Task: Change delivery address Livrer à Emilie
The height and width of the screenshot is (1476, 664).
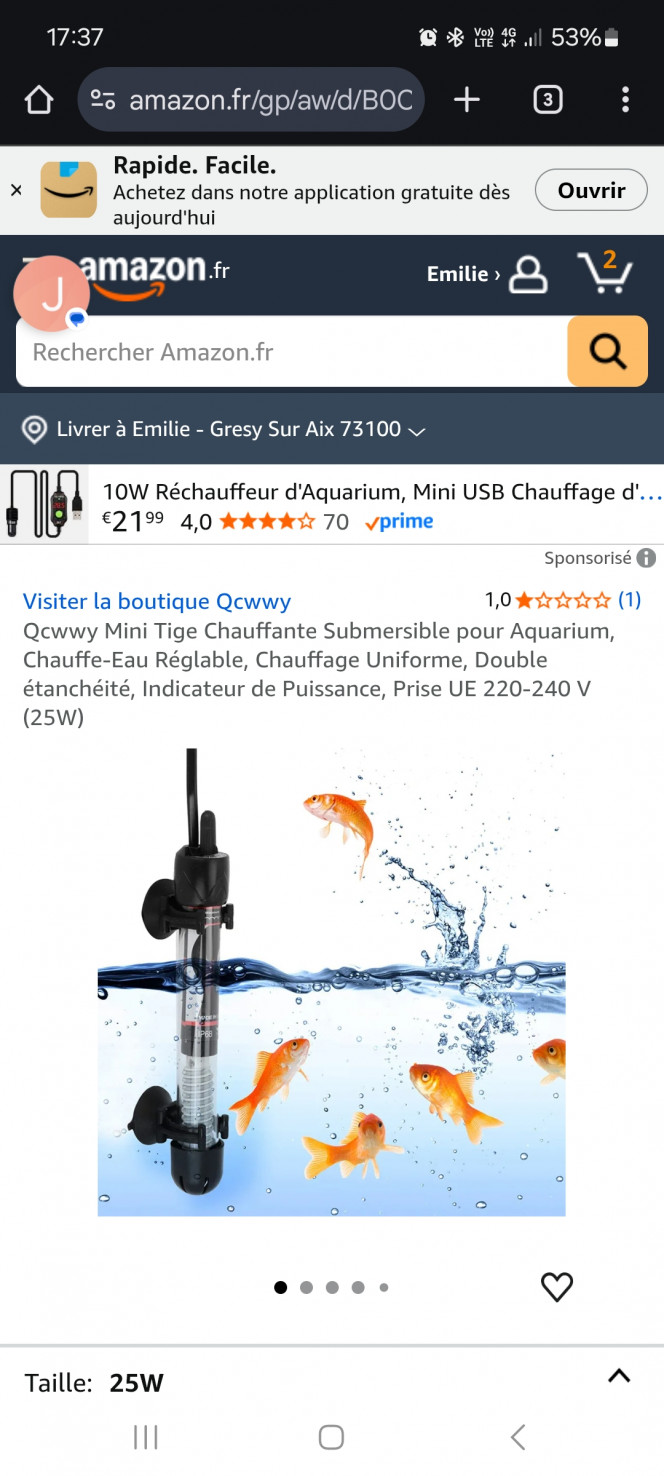Action: coord(225,430)
